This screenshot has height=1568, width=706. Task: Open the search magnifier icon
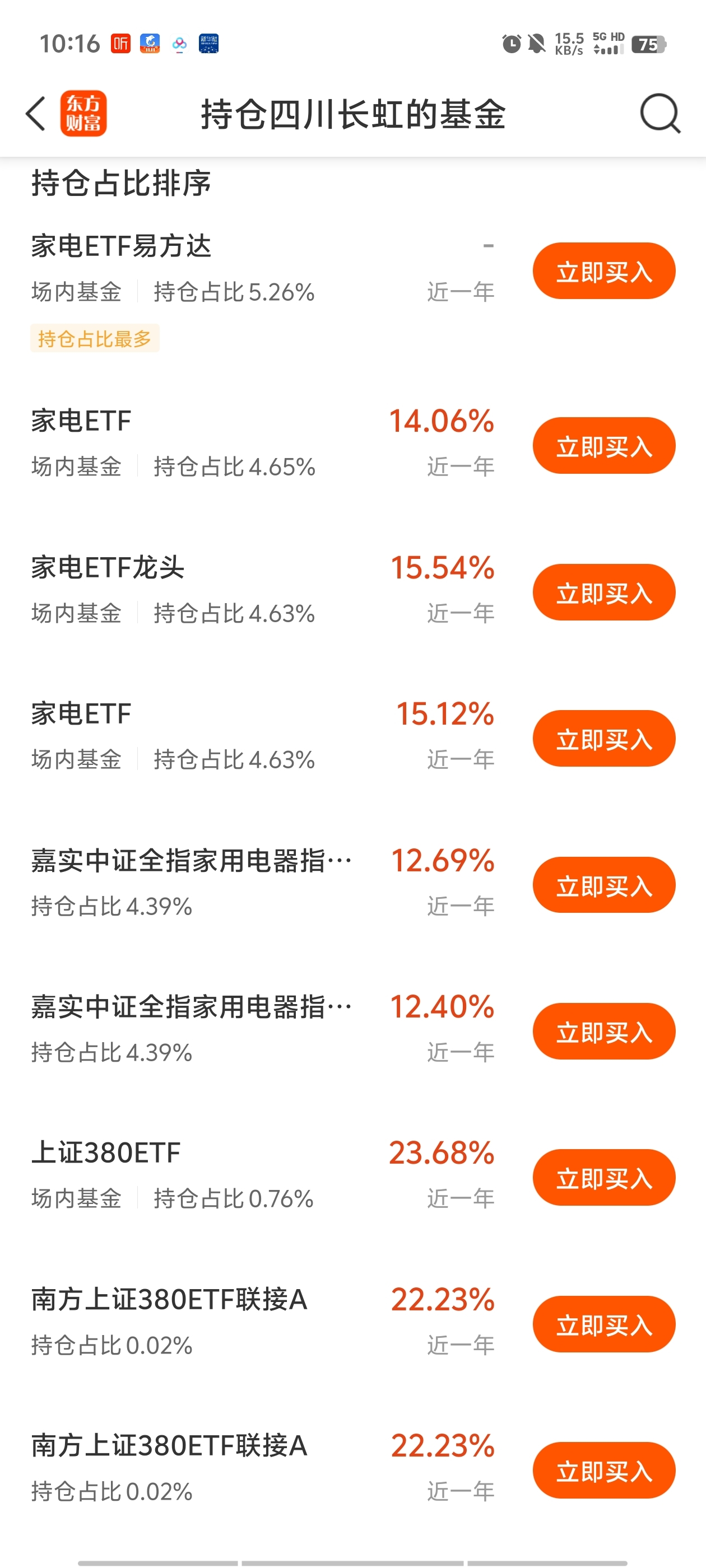tap(660, 113)
